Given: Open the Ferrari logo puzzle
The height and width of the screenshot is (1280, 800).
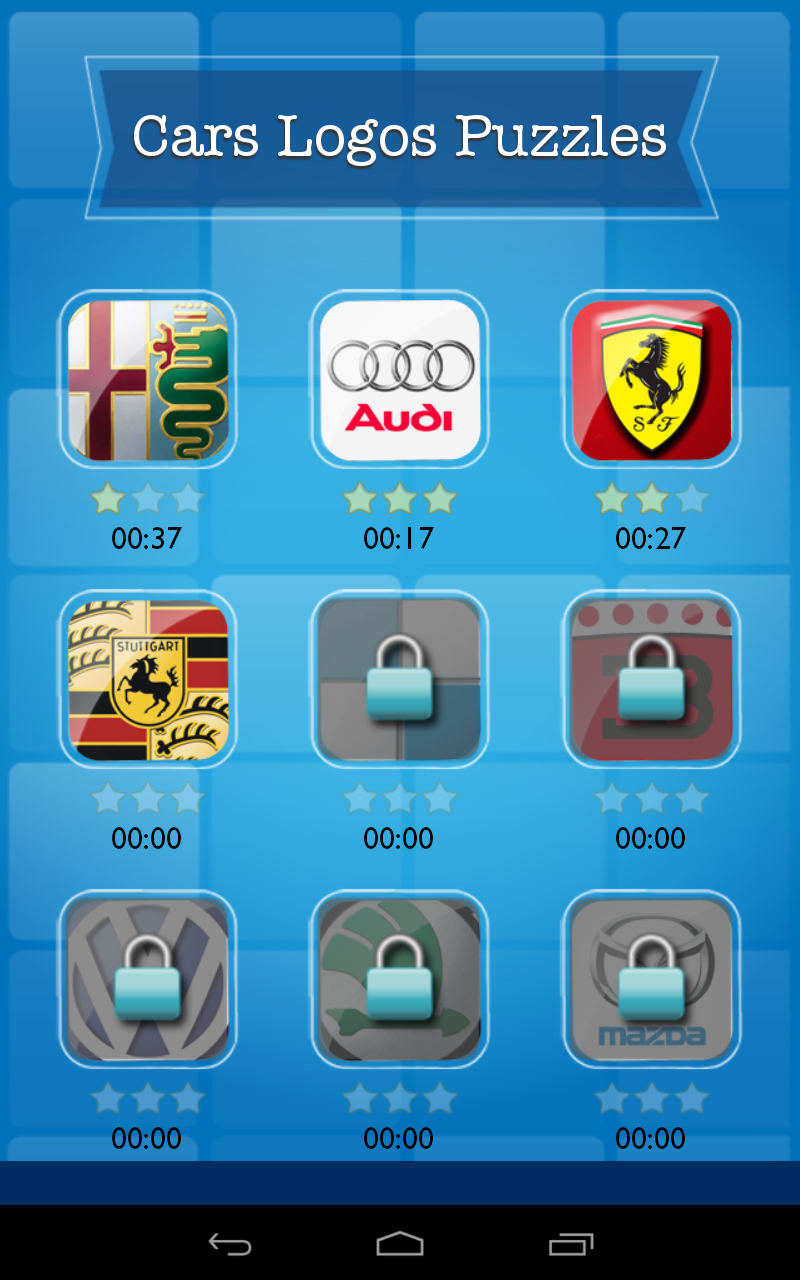Looking at the screenshot, I should point(651,379).
